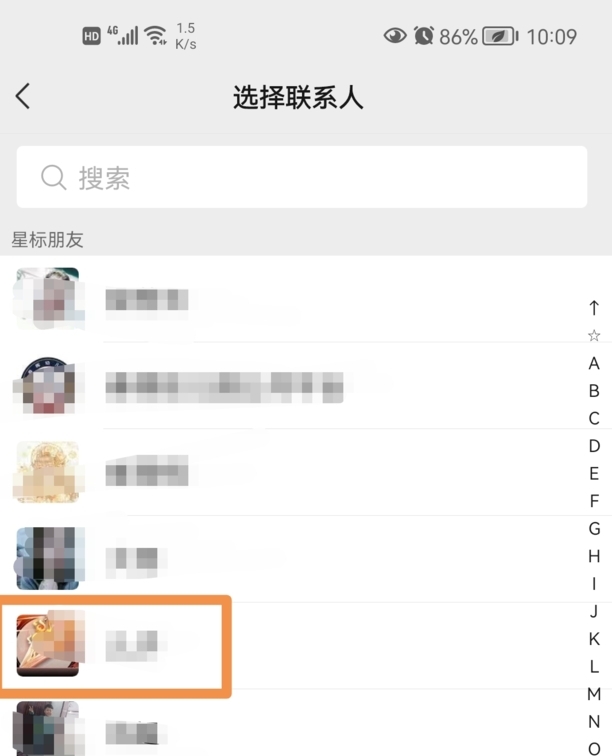This screenshot has height=756, width=612.
Task: Jump to letter D in the index
Action: point(594,446)
